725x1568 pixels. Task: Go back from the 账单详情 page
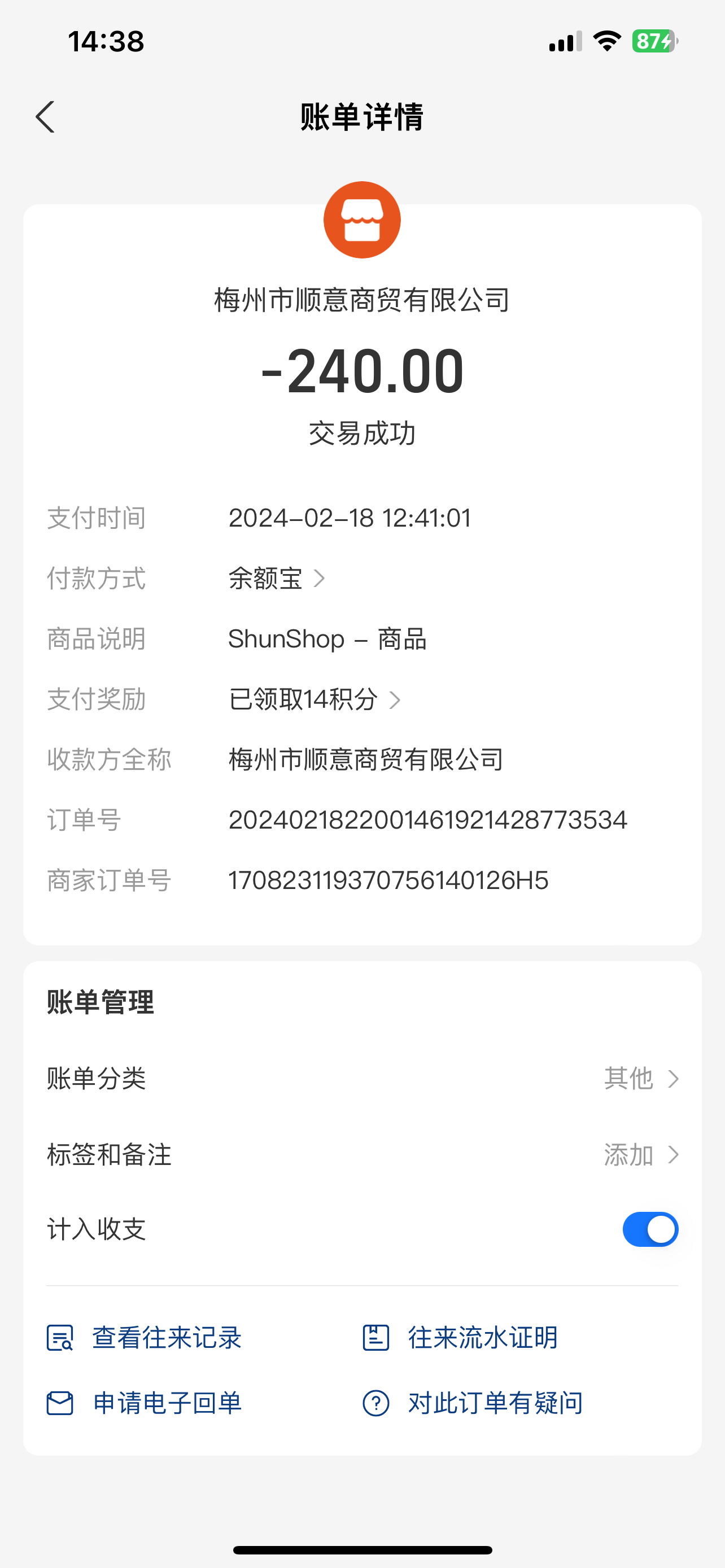click(45, 117)
